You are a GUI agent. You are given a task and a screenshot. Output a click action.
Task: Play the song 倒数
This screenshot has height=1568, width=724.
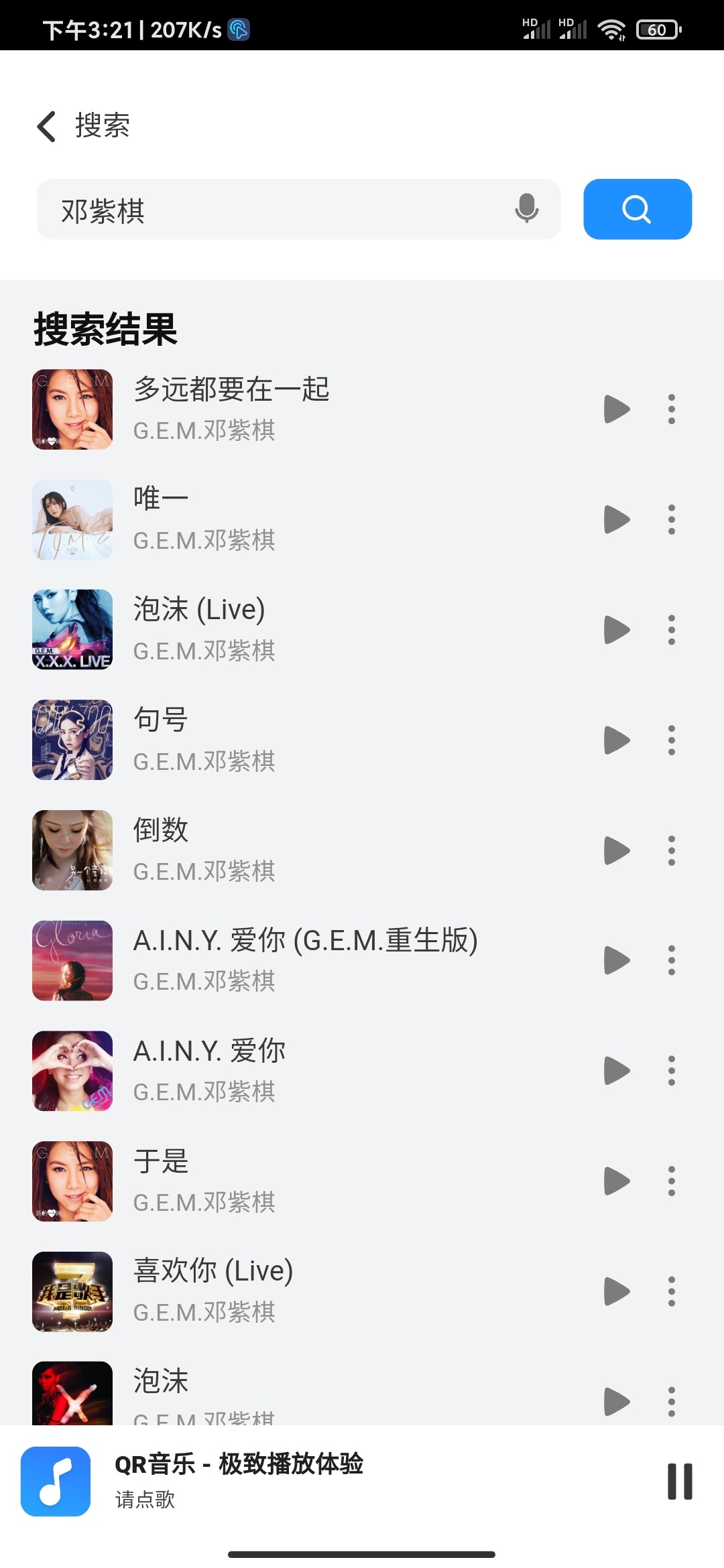click(x=616, y=850)
